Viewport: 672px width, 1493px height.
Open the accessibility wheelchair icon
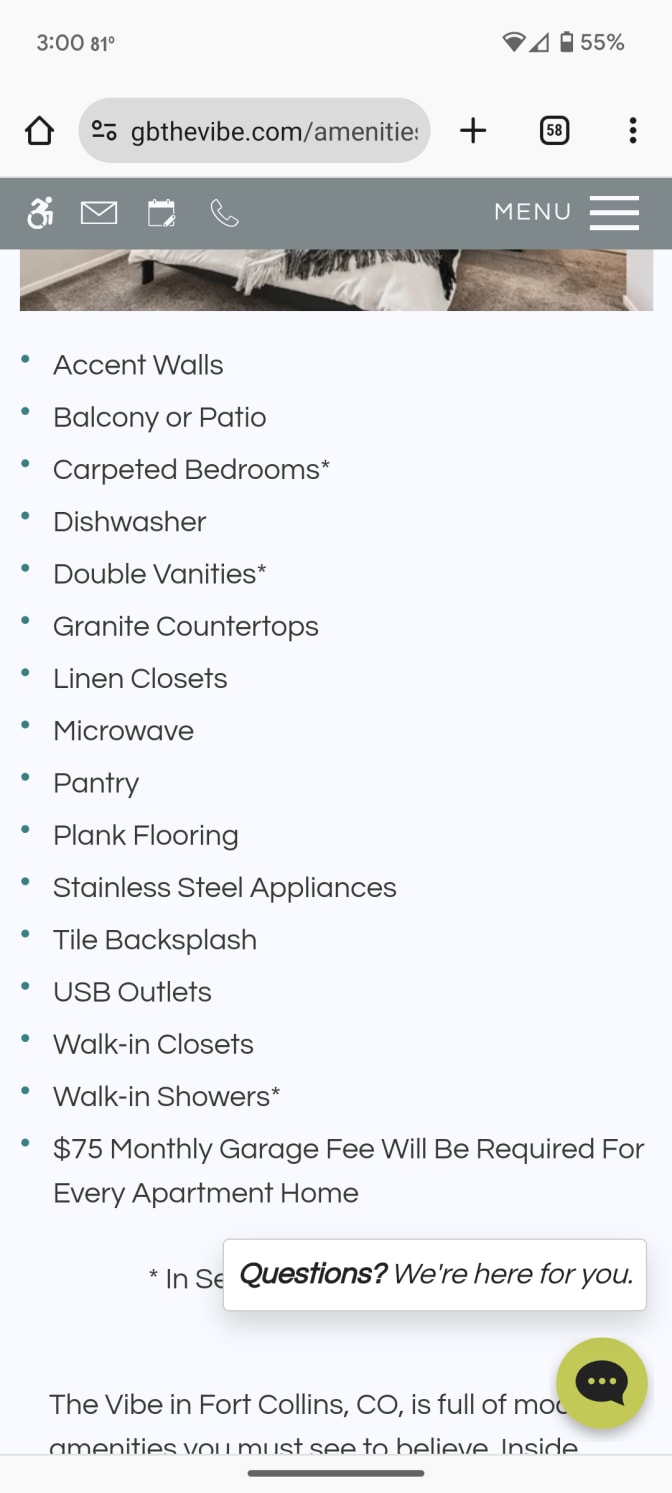(x=40, y=212)
